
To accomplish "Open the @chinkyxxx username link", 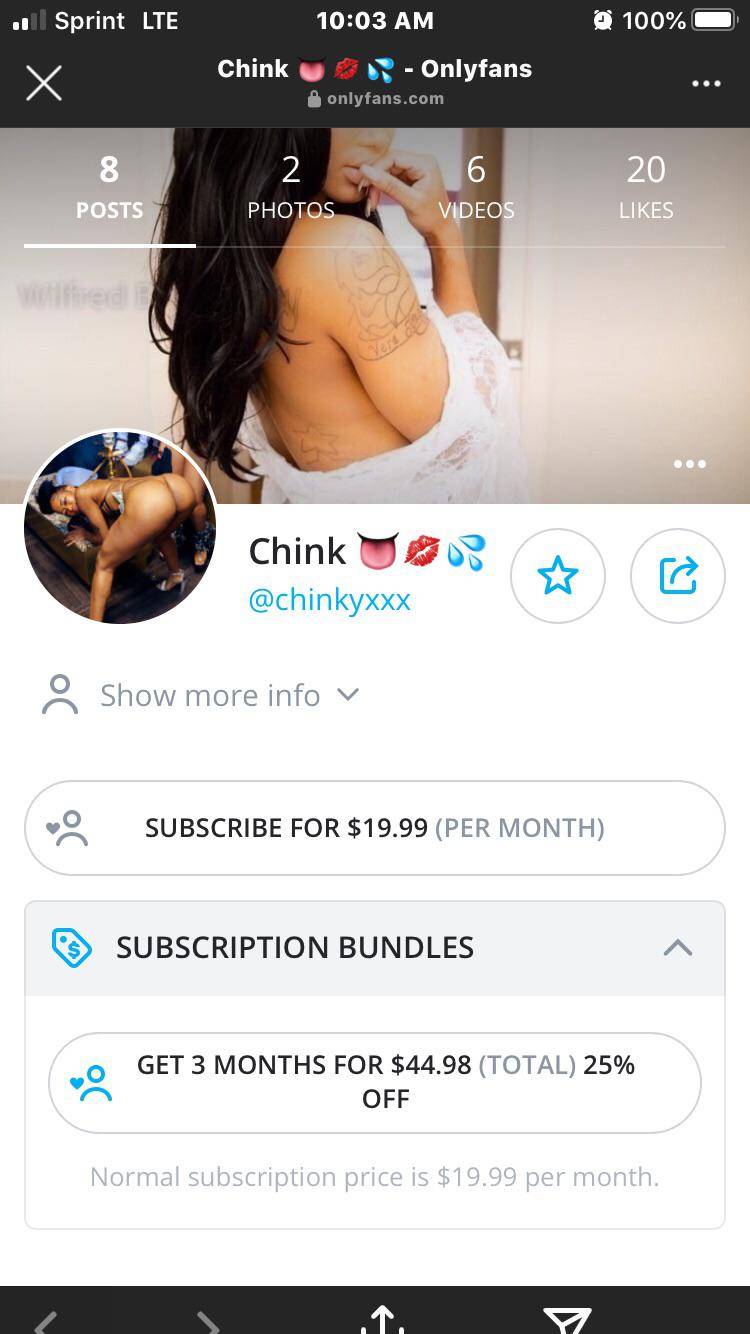I will [330, 600].
